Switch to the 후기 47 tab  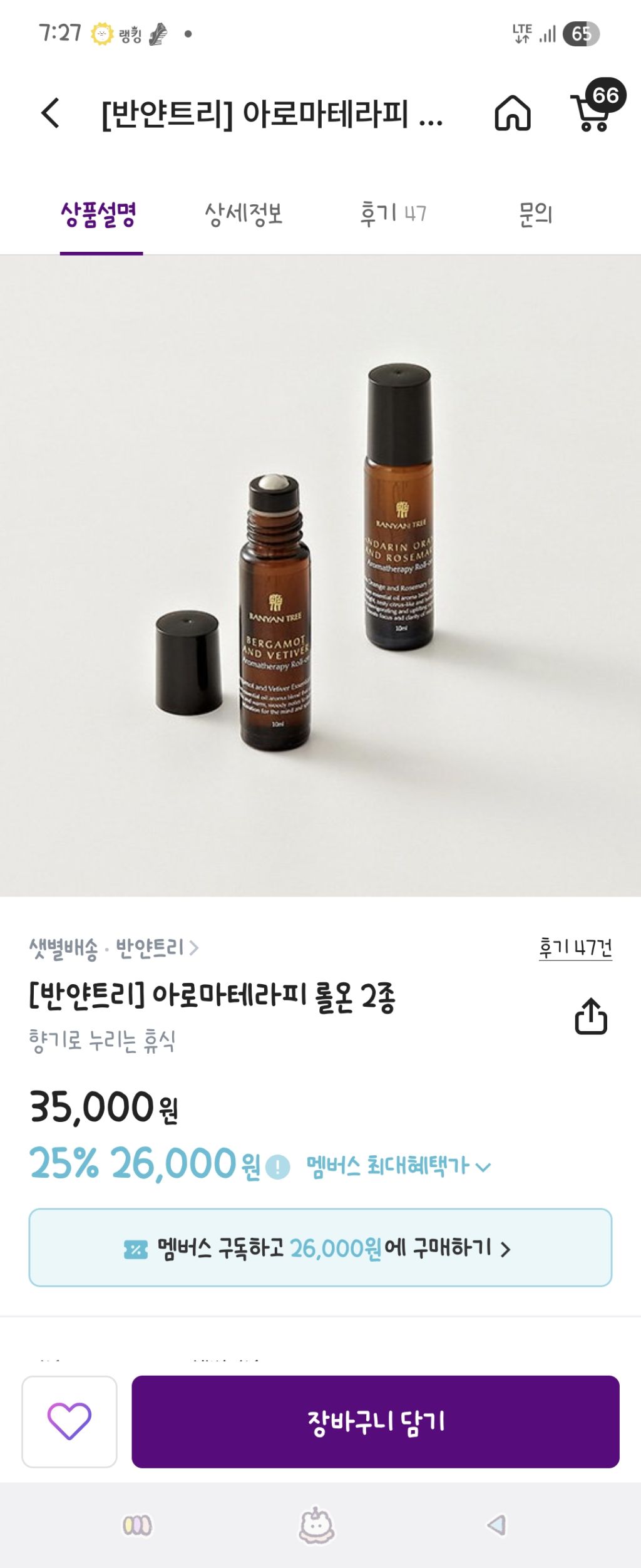point(393,214)
